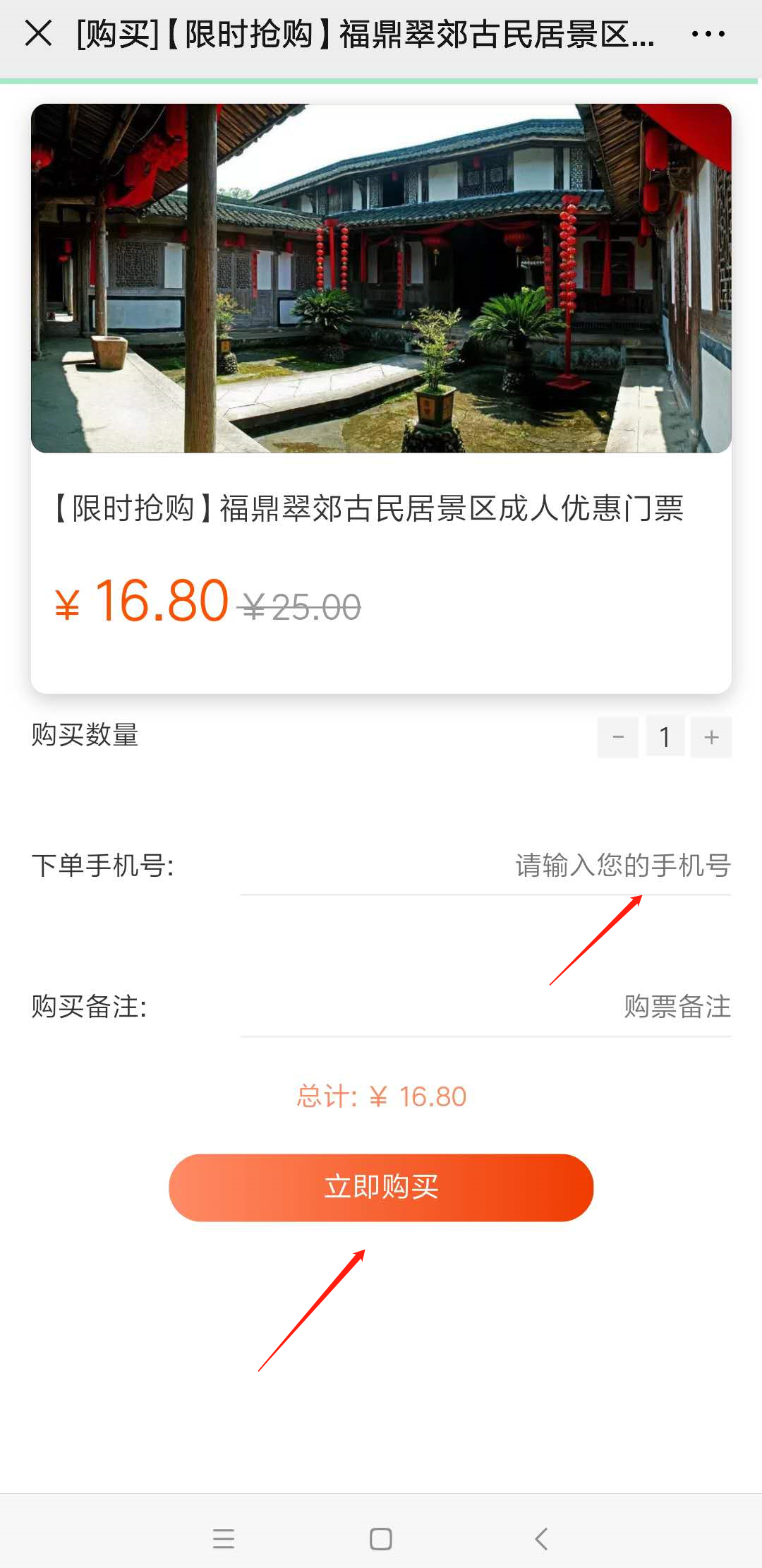Go to the system home screen
The image size is (762, 1568).
[x=381, y=1538]
